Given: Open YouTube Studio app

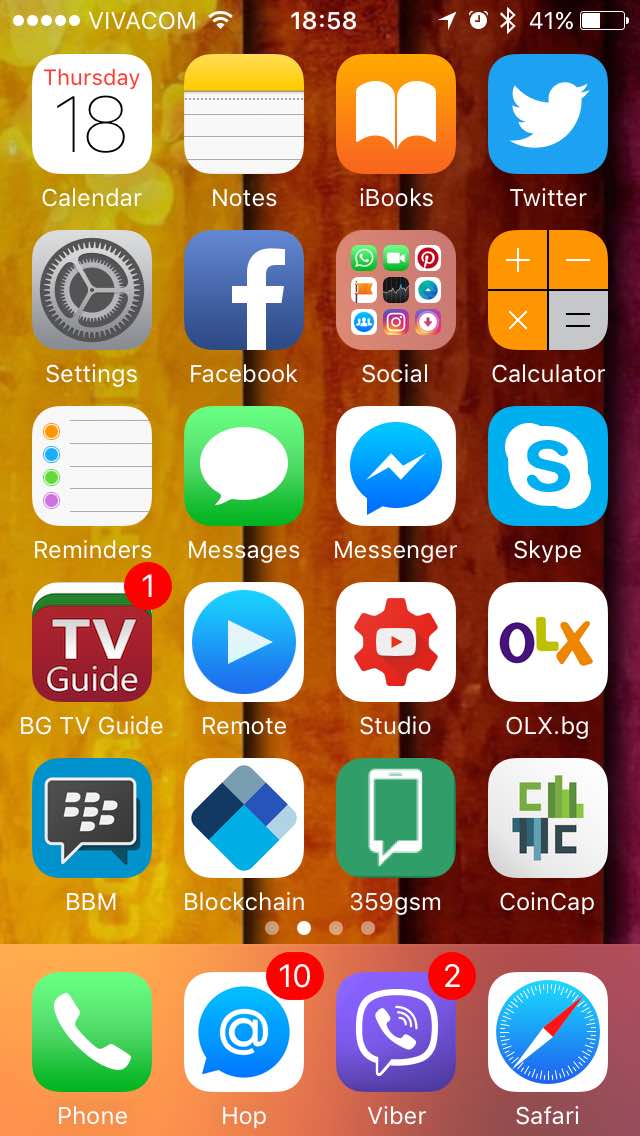Looking at the screenshot, I should coord(396,642).
